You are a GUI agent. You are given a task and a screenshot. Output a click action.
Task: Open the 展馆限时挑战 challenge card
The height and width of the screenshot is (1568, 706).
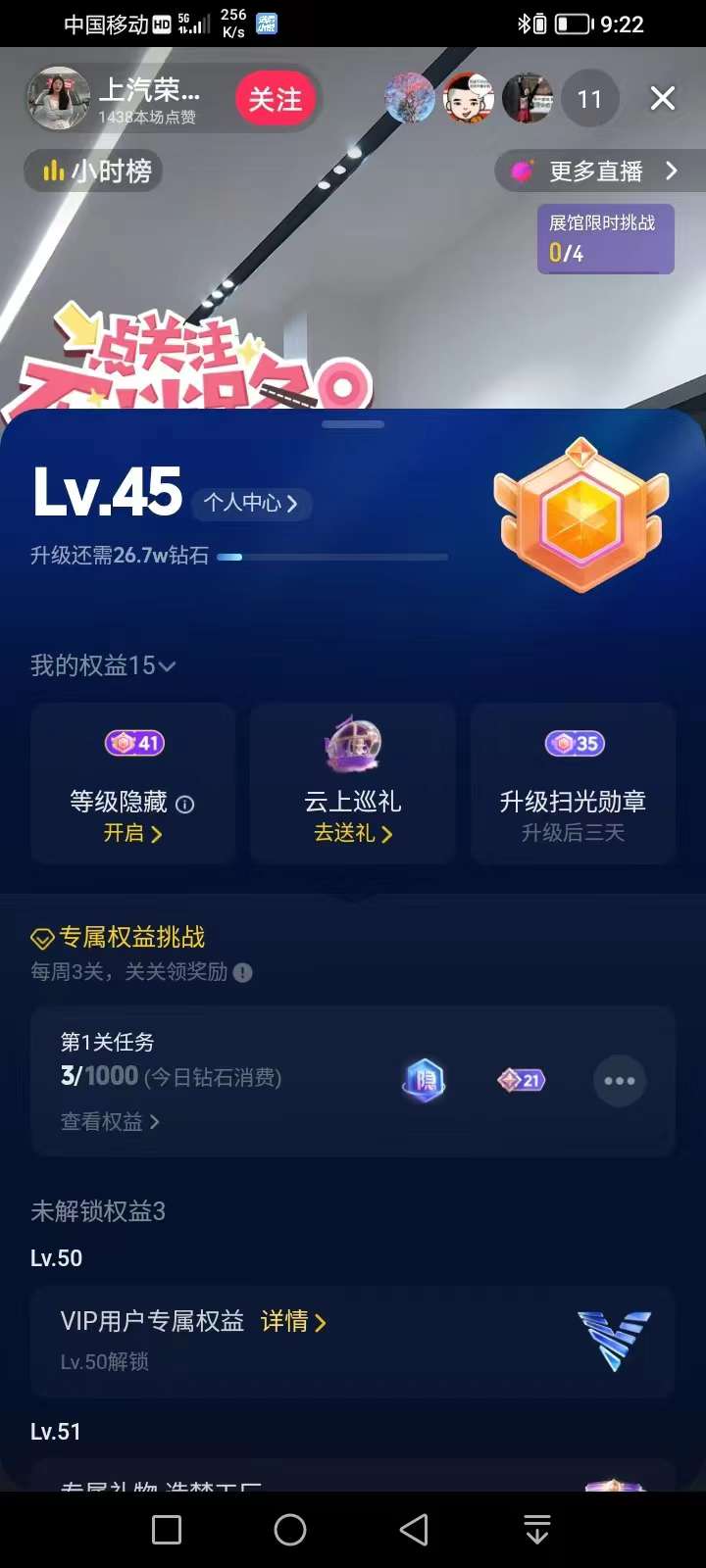(605, 238)
